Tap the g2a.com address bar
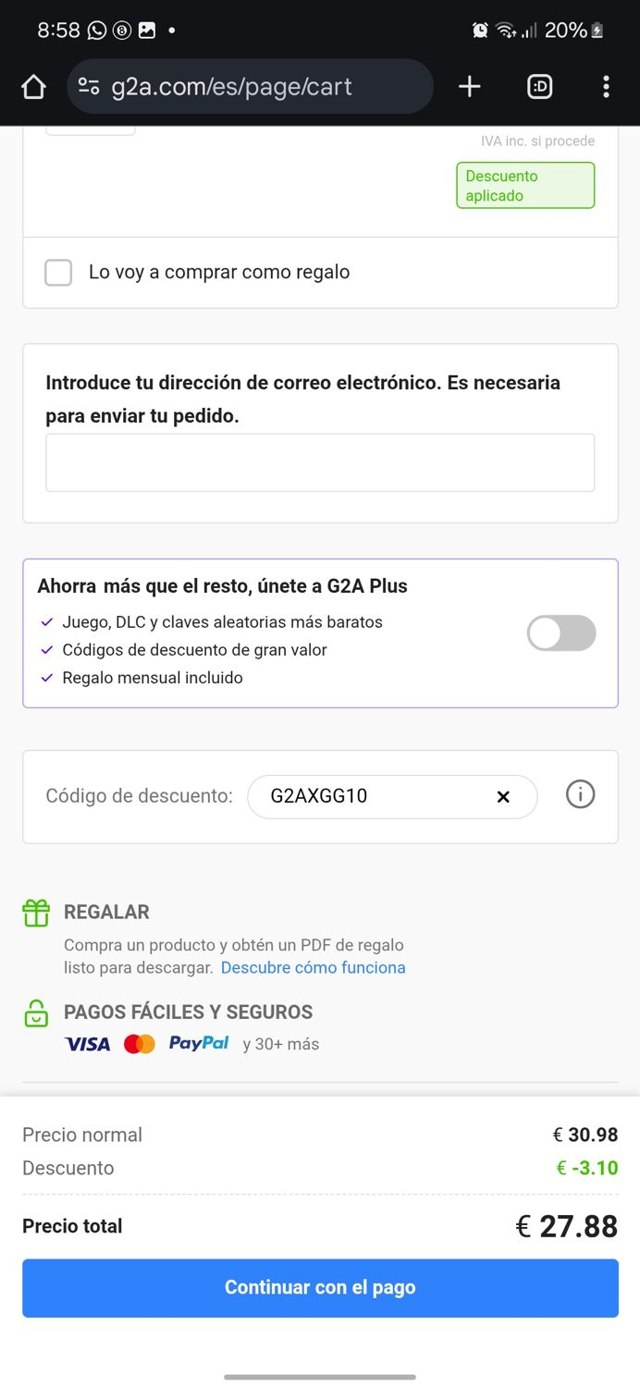The height and width of the screenshot is (1387, 640). (250, 87)
